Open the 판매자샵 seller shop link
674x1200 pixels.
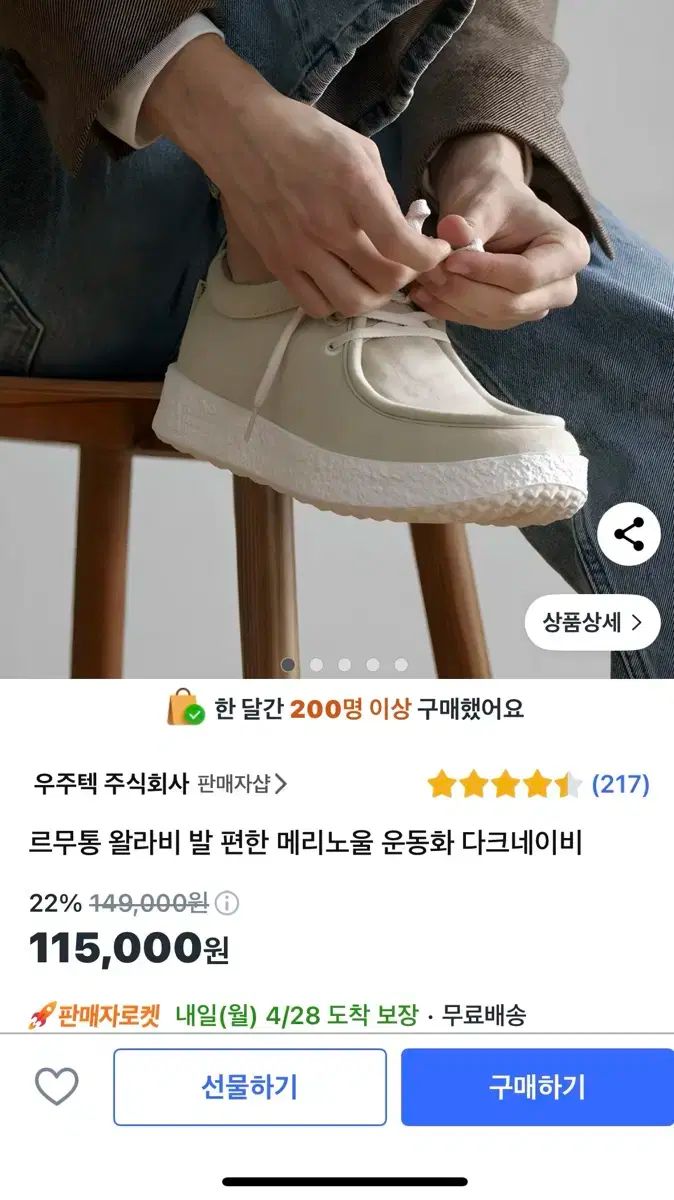point(242,784)
